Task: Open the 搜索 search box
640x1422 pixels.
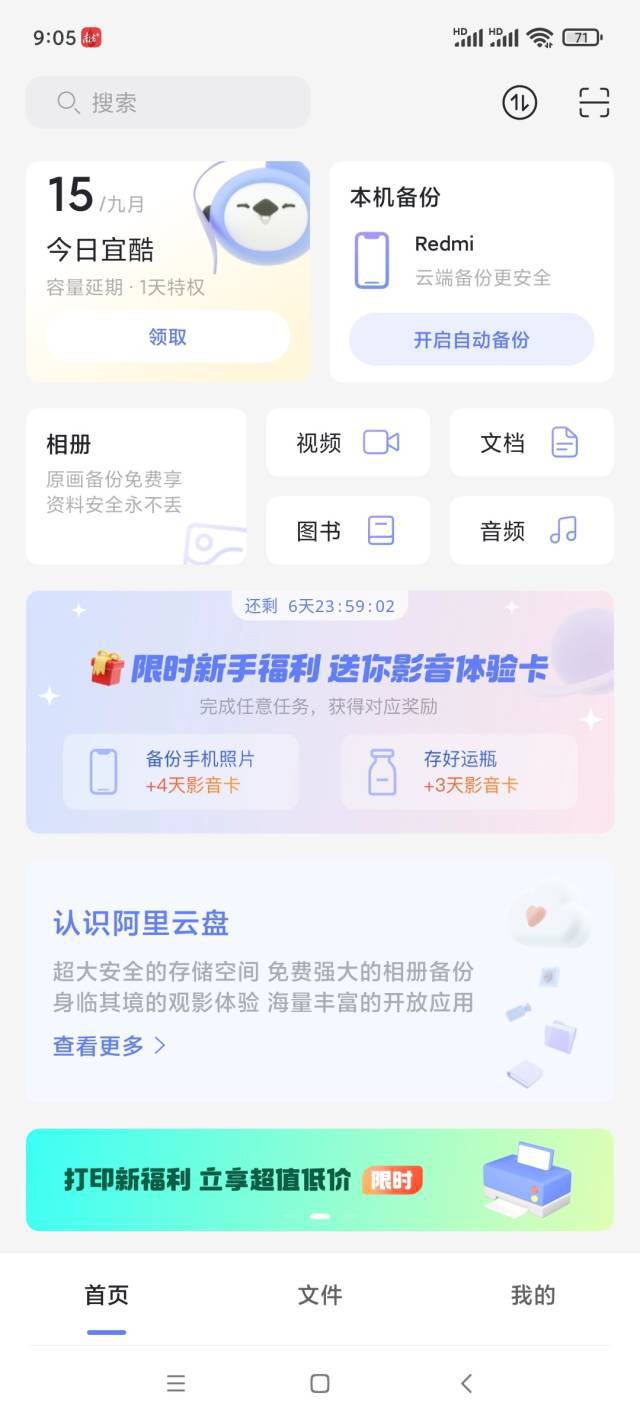Action: pyautogui.click(x=168, y=103)
